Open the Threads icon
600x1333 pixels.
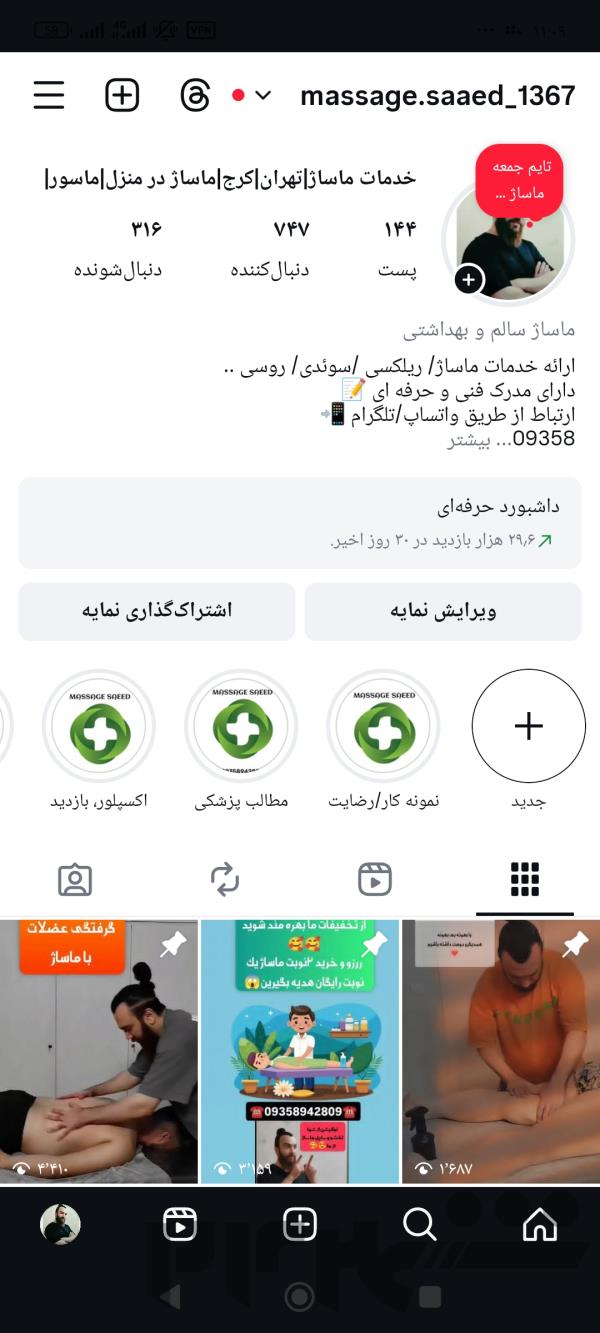195,96
